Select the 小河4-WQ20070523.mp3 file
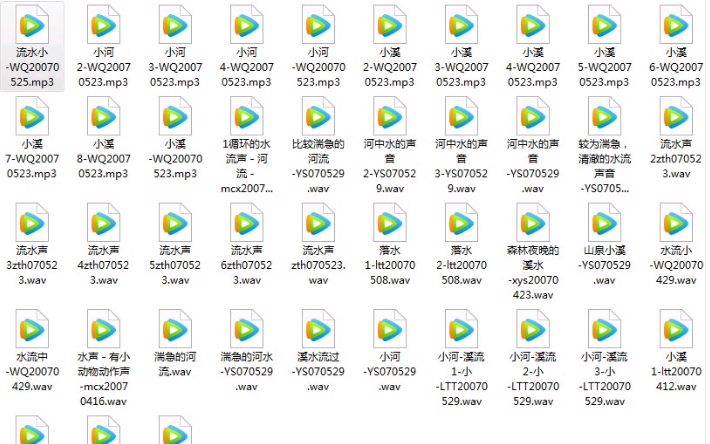Viewport: 710px width, 444px height. pos(247,22)
